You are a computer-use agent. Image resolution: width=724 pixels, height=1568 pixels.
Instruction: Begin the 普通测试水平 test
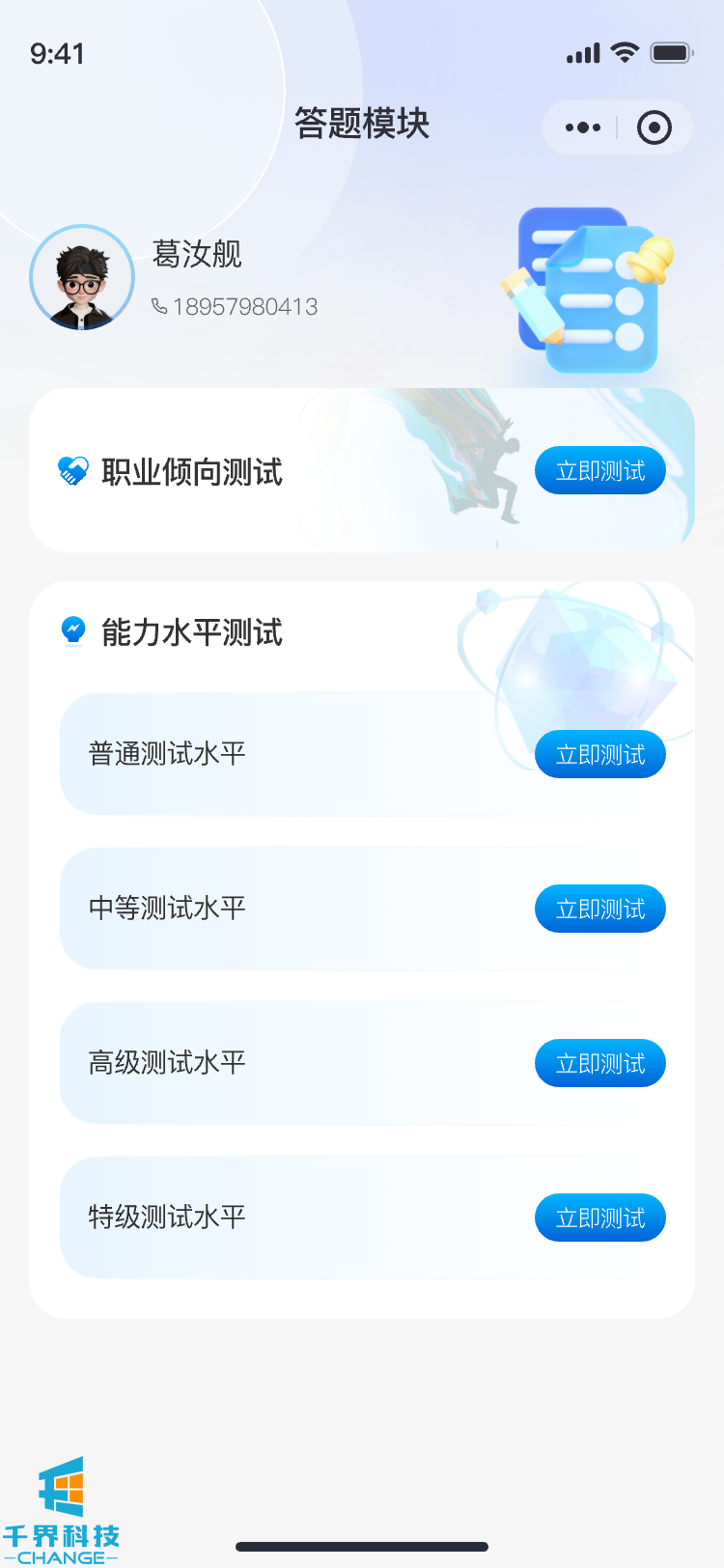coord(600,754)
